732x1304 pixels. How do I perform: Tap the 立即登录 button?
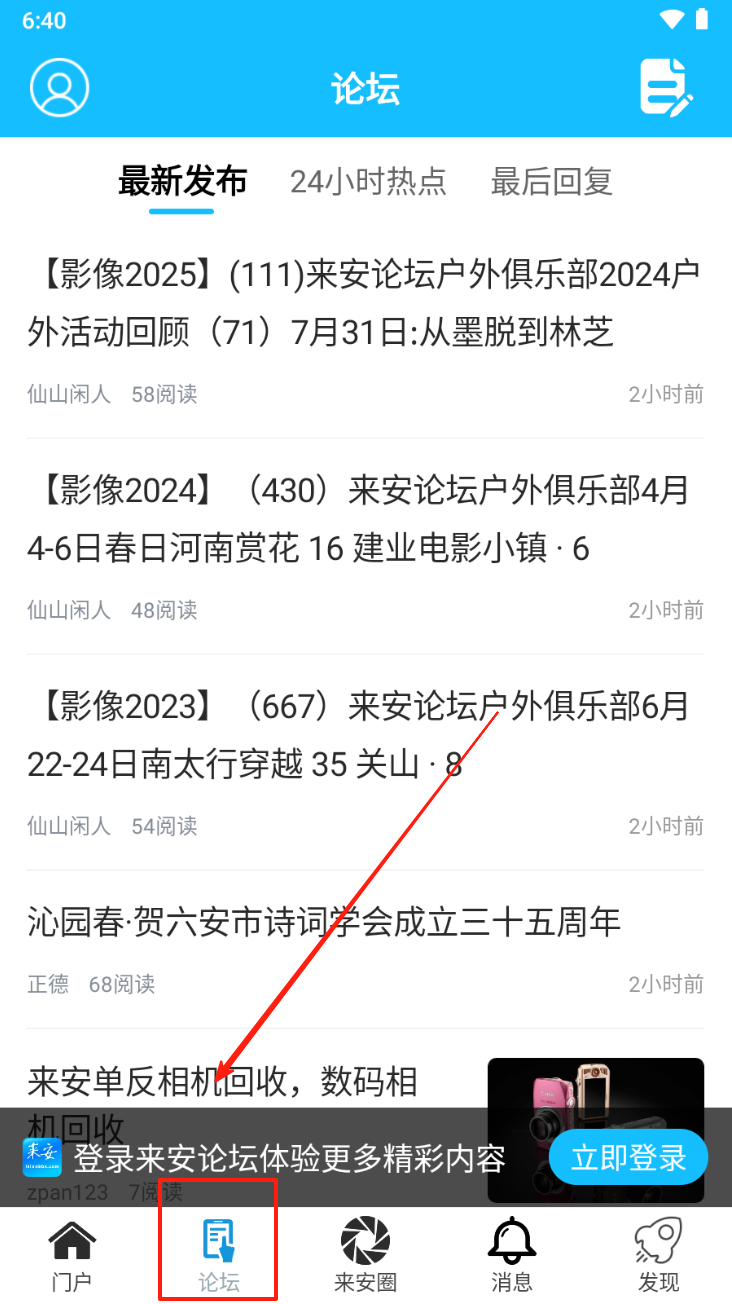(x=628, y=1158)
